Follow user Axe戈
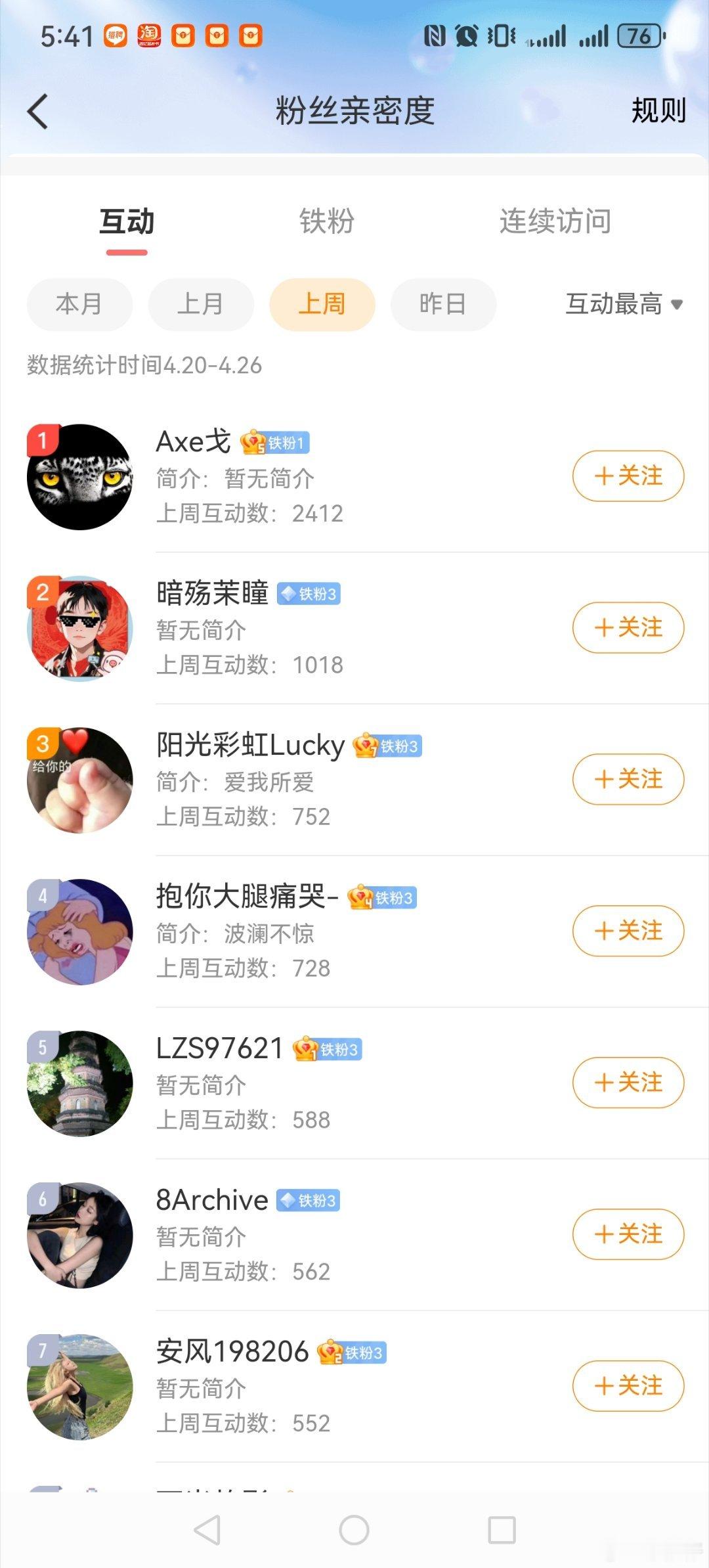 (628, 476)
